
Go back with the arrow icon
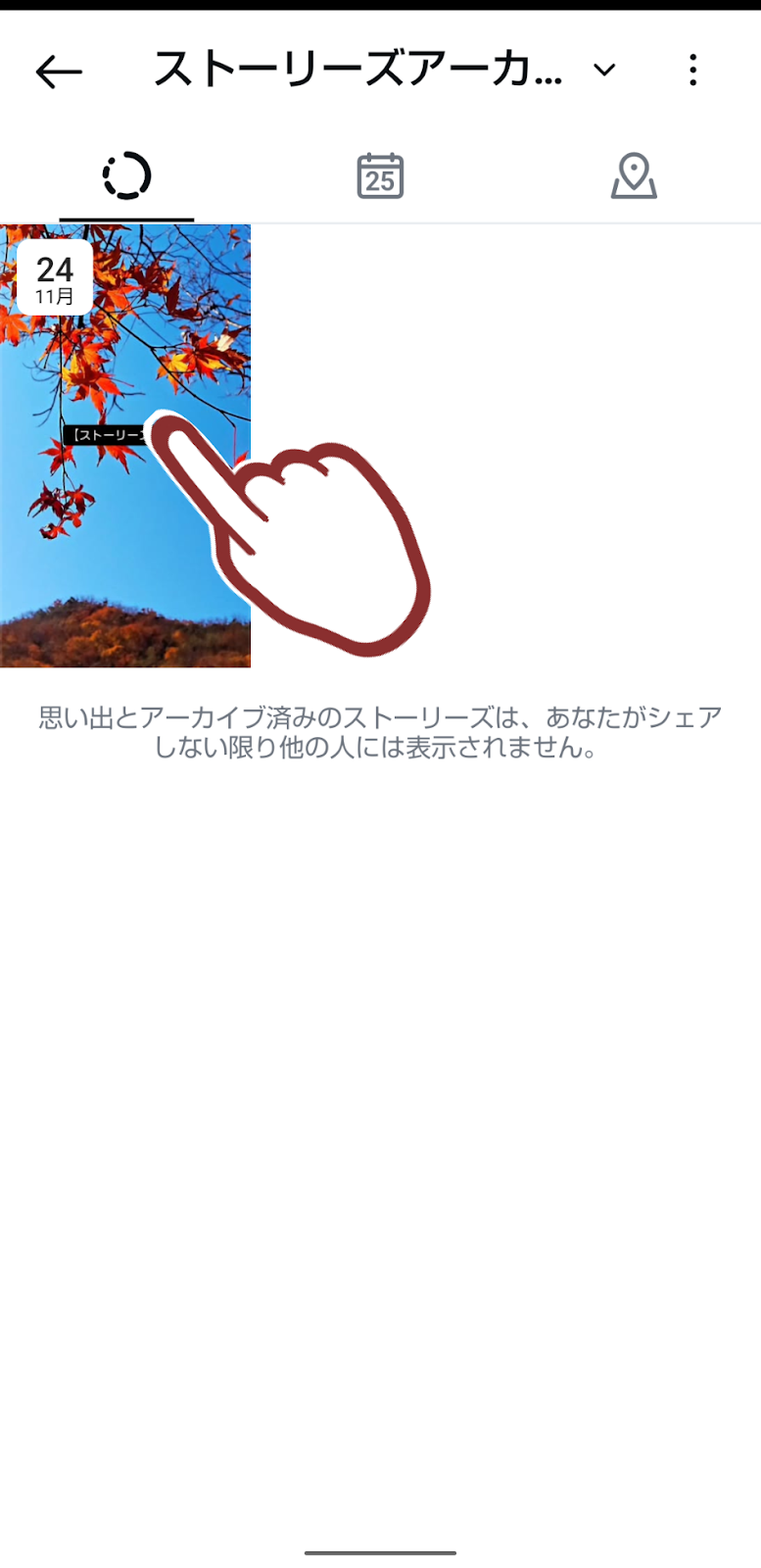pos(59,72)
